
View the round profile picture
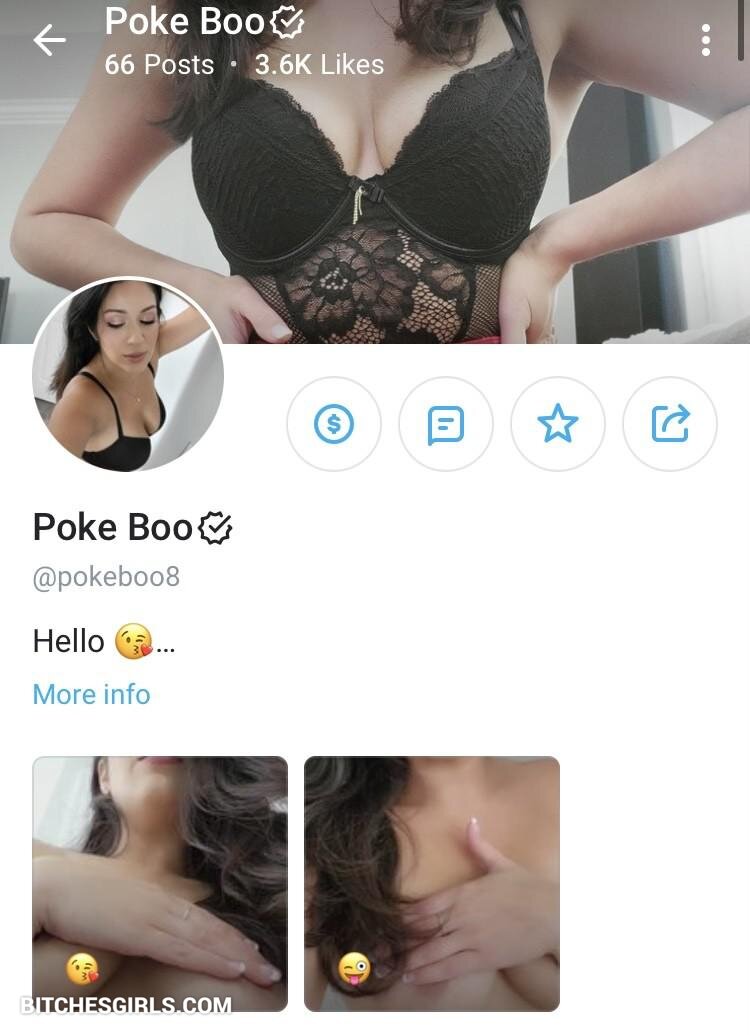[128, 375]
